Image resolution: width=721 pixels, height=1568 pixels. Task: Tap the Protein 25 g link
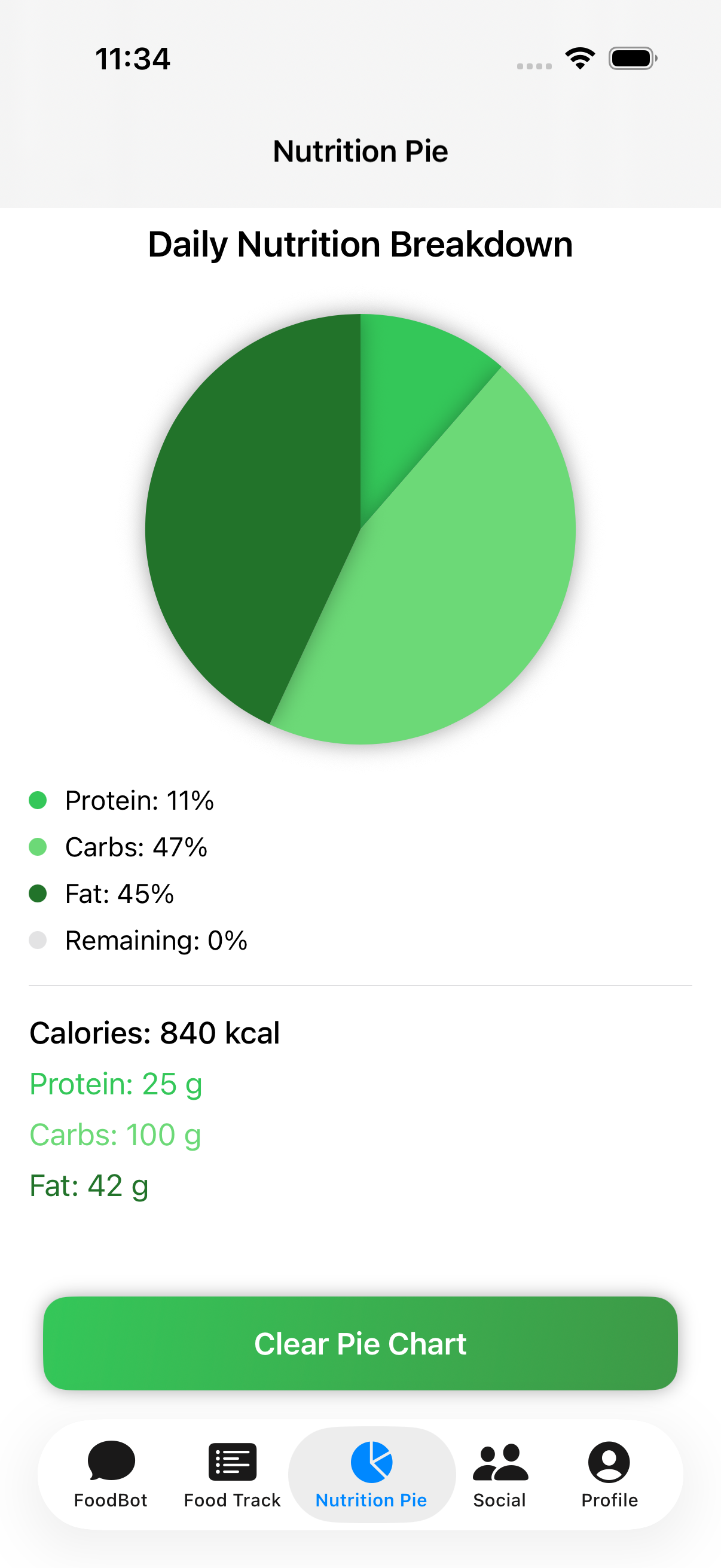pos(116,1084)
